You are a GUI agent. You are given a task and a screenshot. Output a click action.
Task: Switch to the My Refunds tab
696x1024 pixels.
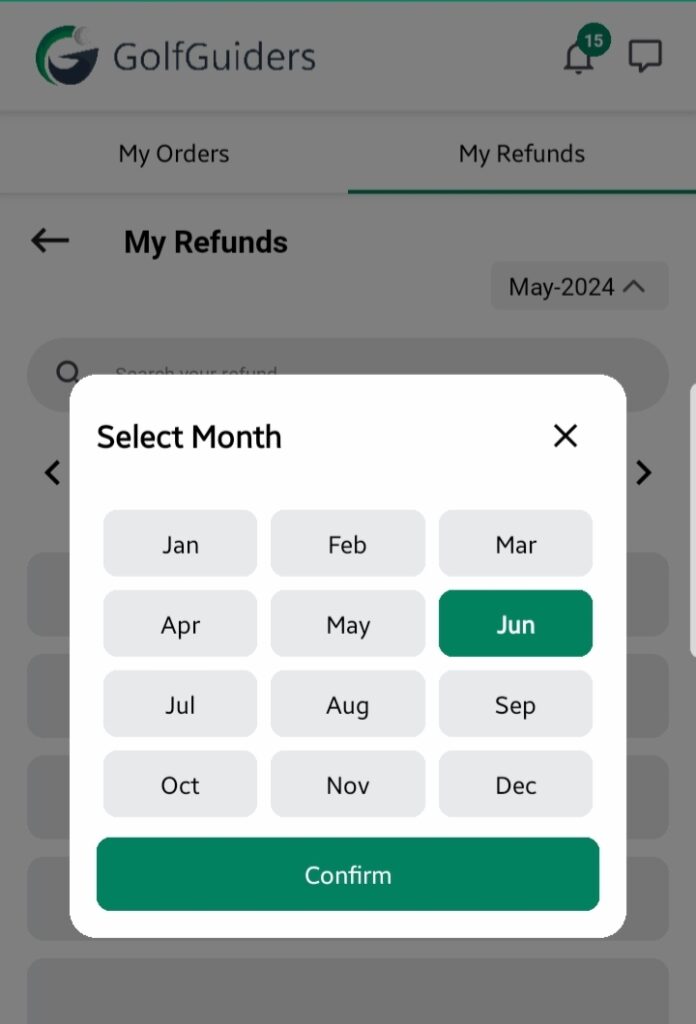pos(522,154)
